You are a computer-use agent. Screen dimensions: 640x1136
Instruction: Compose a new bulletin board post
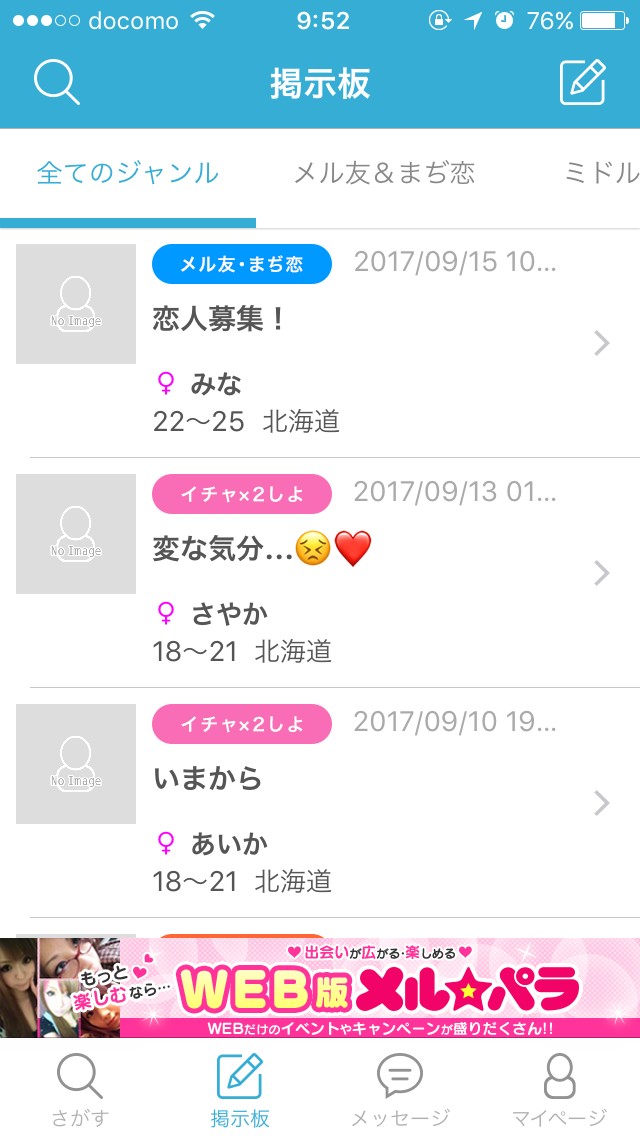point(582,82)
